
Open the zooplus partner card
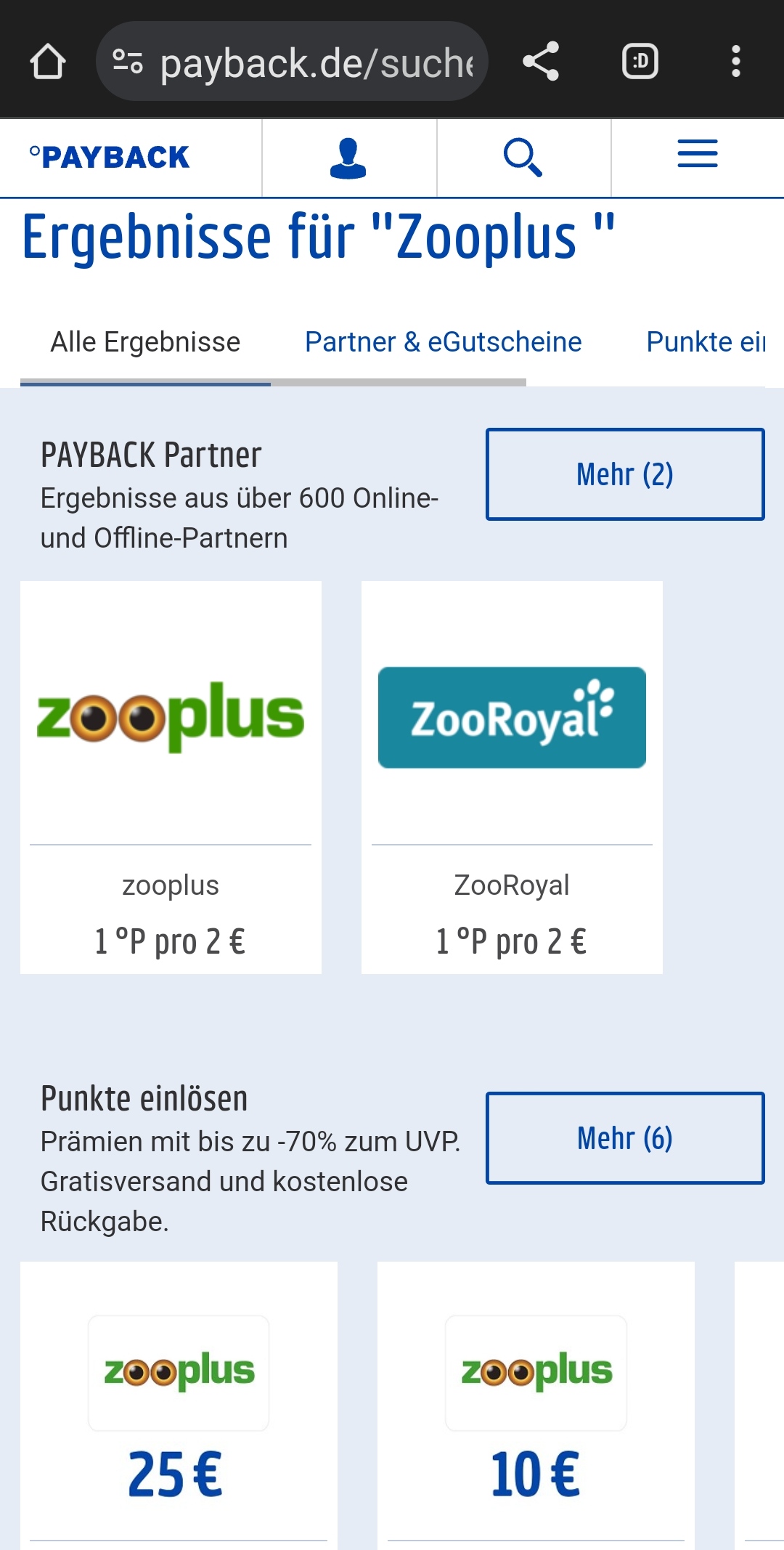coord(171,777)
